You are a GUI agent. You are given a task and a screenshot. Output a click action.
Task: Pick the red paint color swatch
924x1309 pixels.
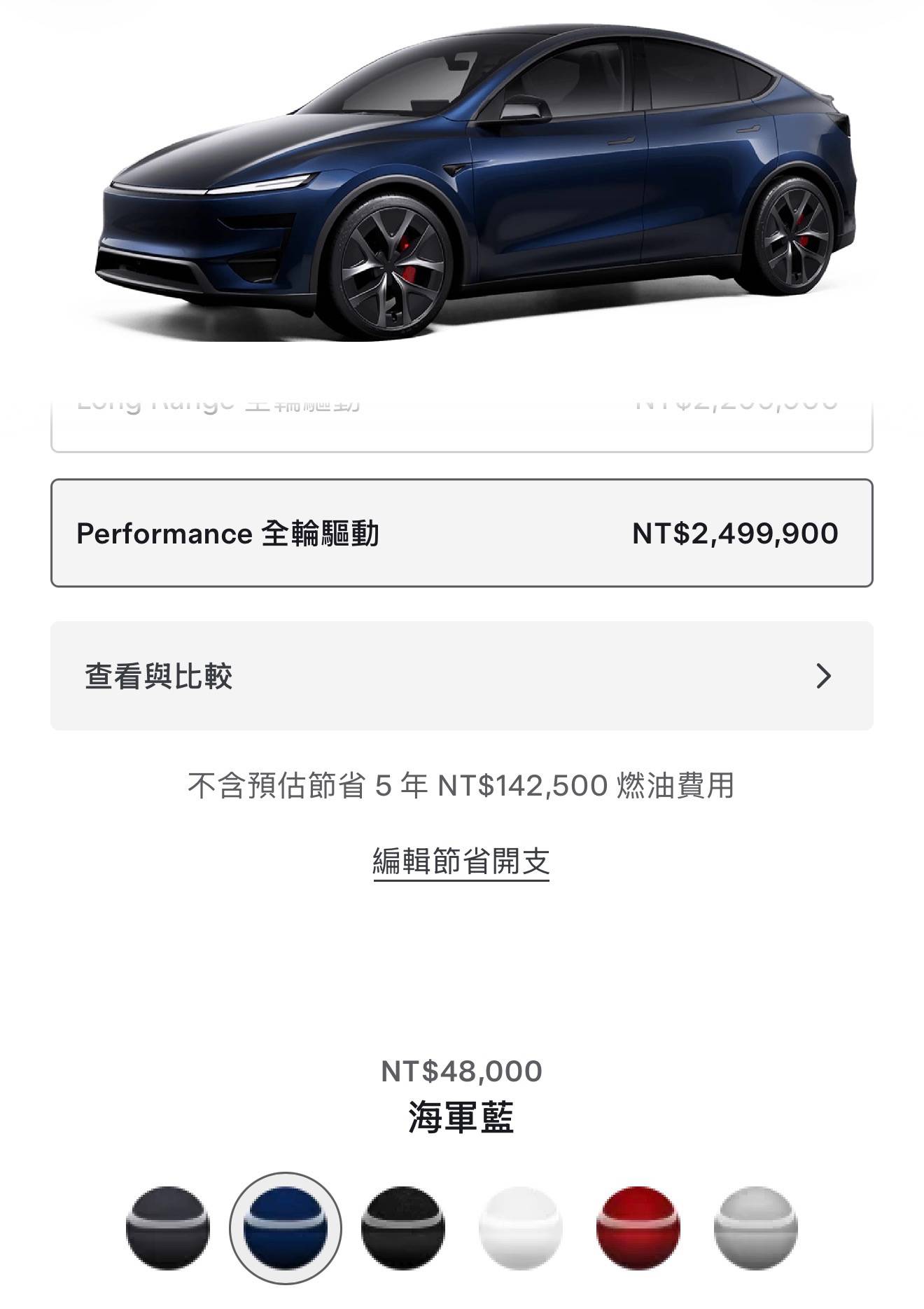(638, 1228)
